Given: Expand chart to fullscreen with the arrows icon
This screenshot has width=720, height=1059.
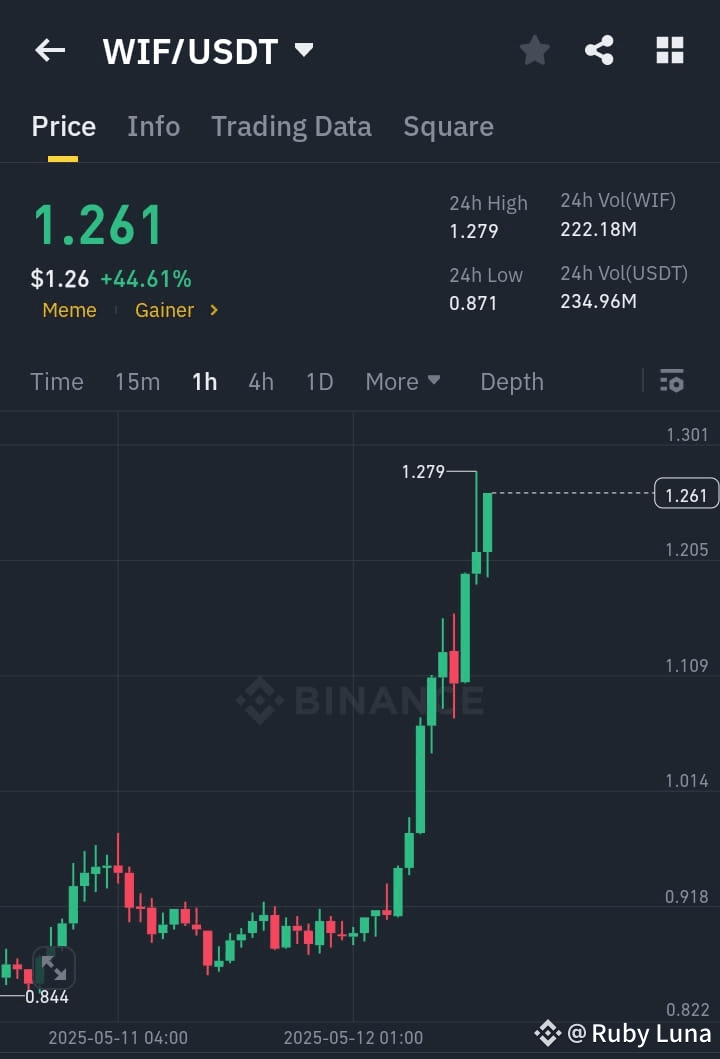Looking at the screenshot, I should [x=54, y=968].
